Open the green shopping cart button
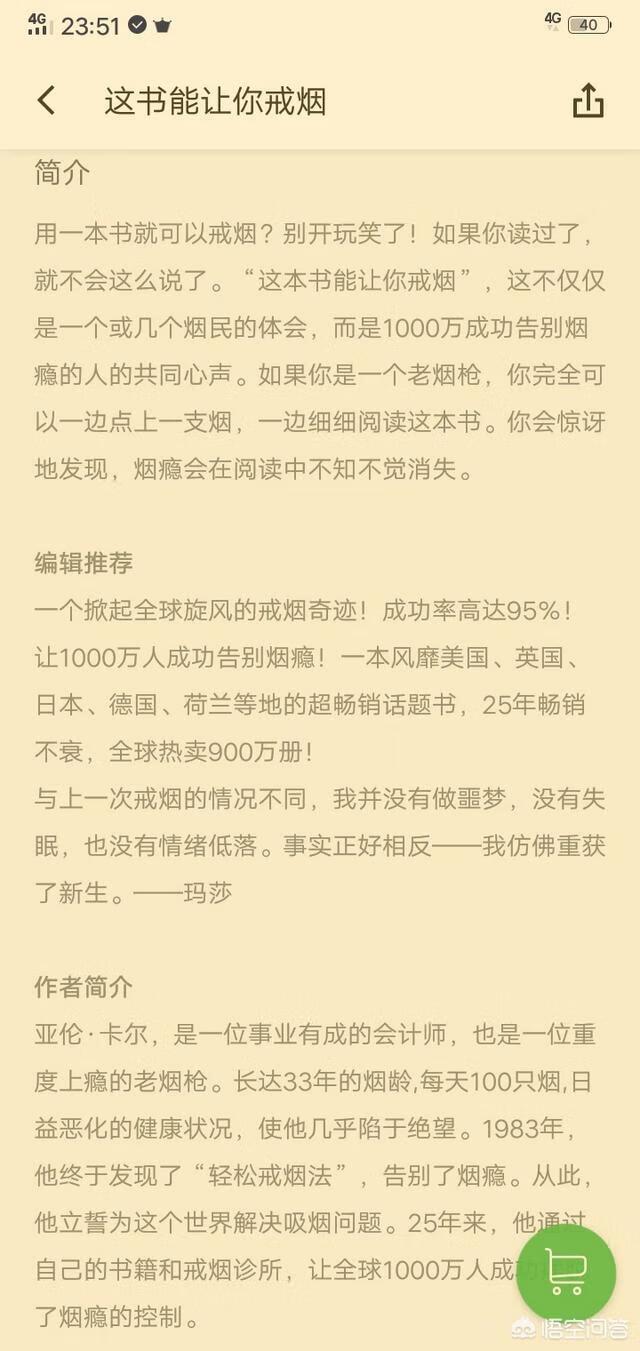The width and height of the screenshot is (640, 1351). point(566,1272)
